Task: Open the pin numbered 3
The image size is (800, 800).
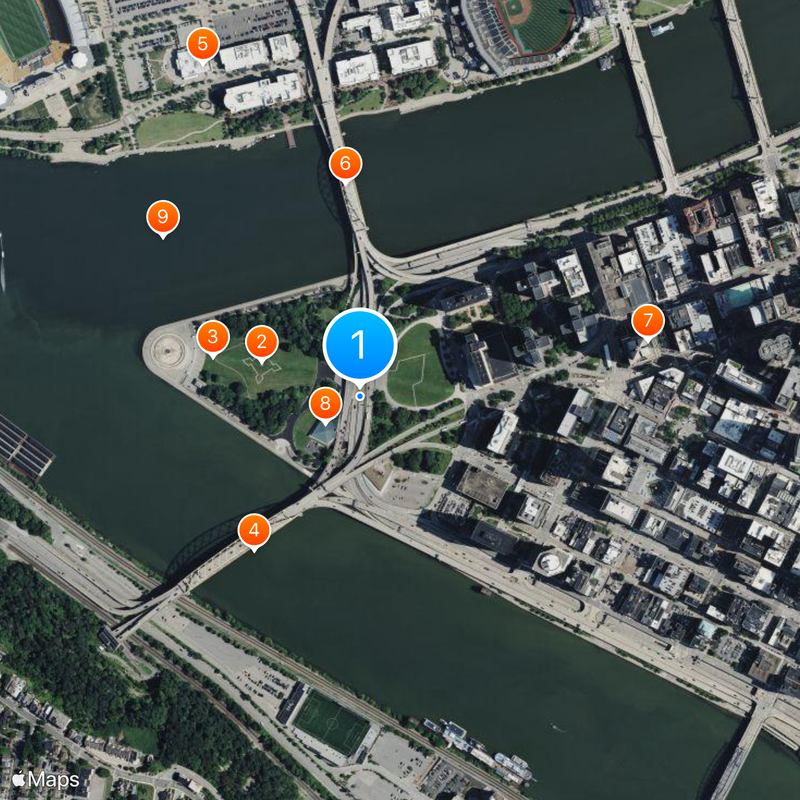Action: point(212,337)
